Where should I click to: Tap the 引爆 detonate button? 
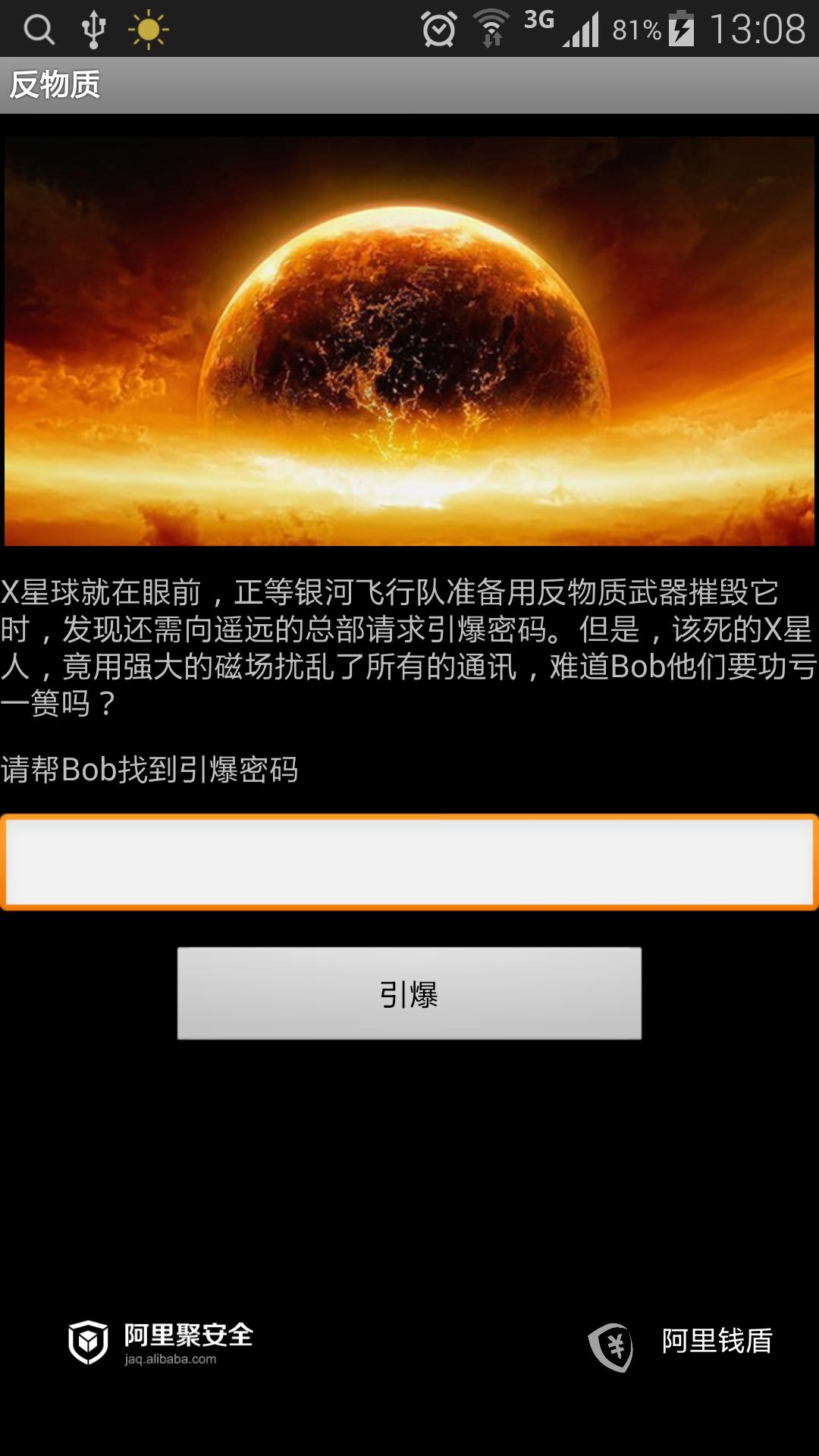(x=409, y=993)
